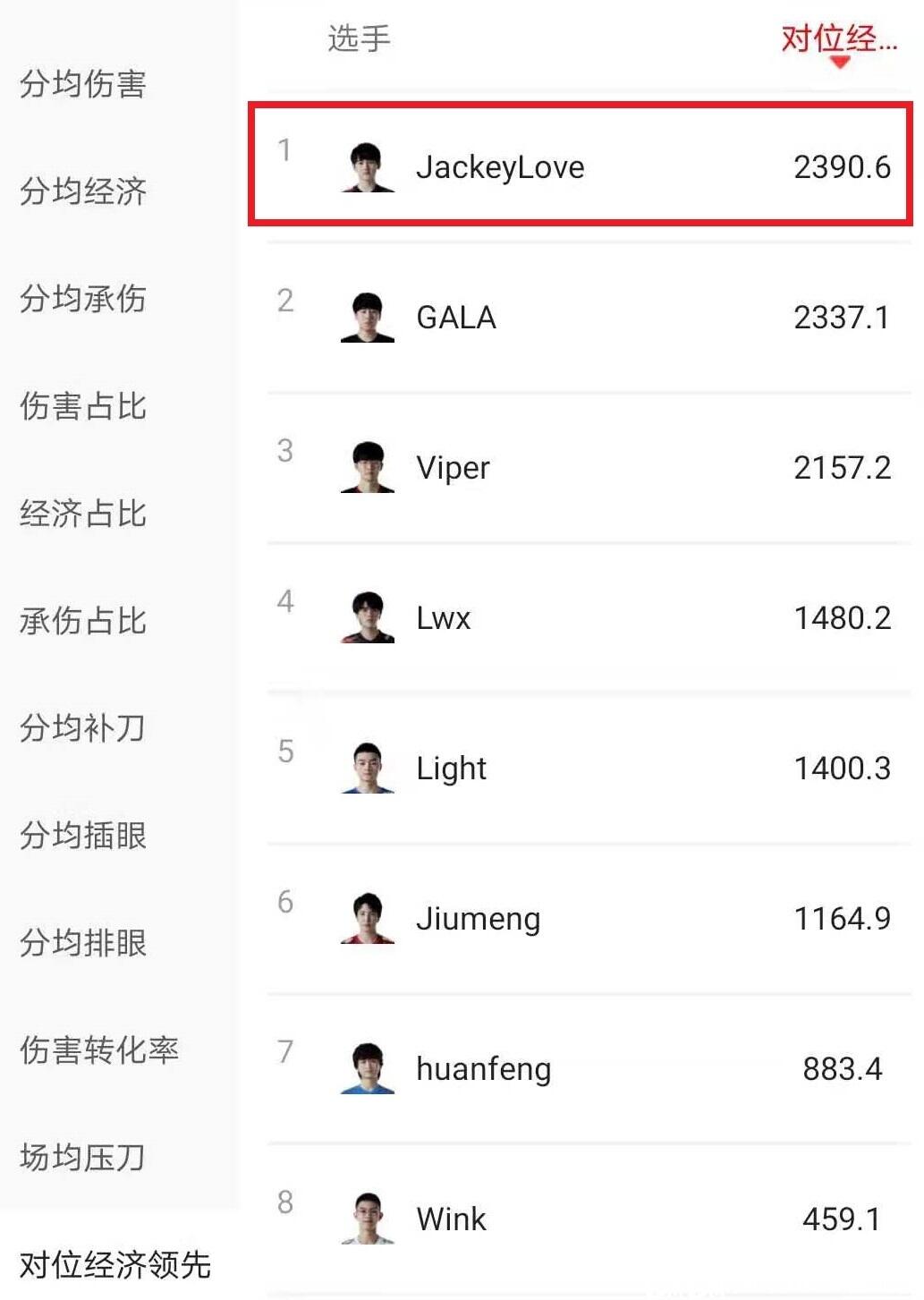Open huanfeng's player row
This screenshot has height=1300, width=924.
coord(581,1068)
